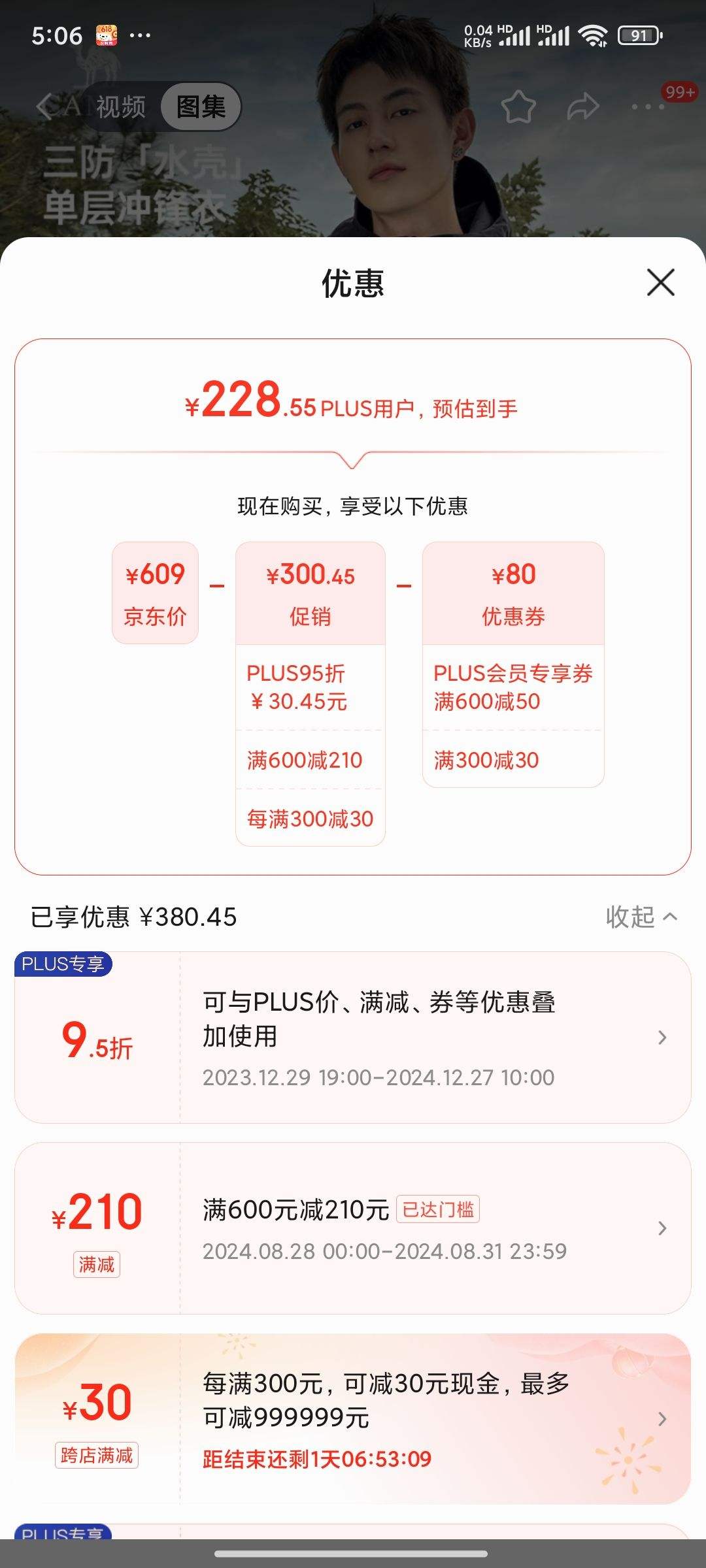Select the 图集 tab
The height and width of the screenshot is (1568, 706).
pos(201,106)
